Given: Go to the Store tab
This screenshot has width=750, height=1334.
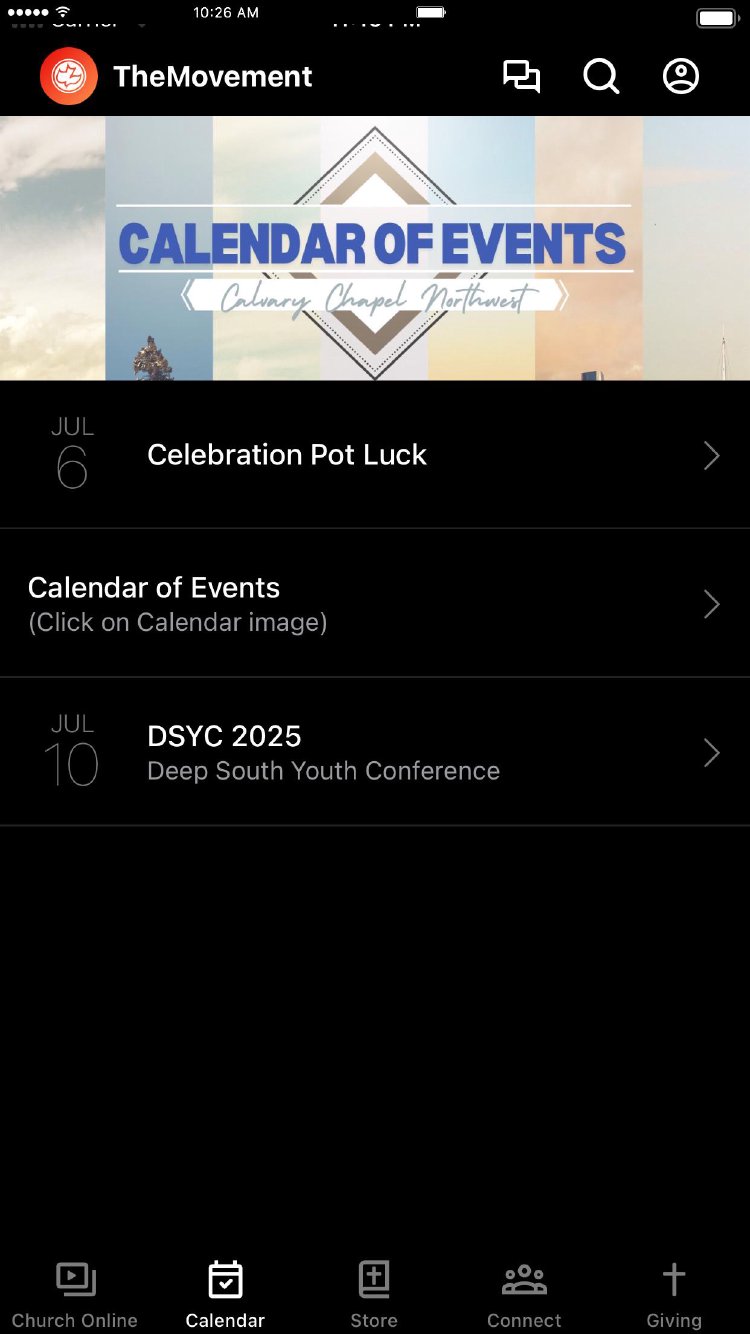Looking at the screenshot, I should (374, 1294).
